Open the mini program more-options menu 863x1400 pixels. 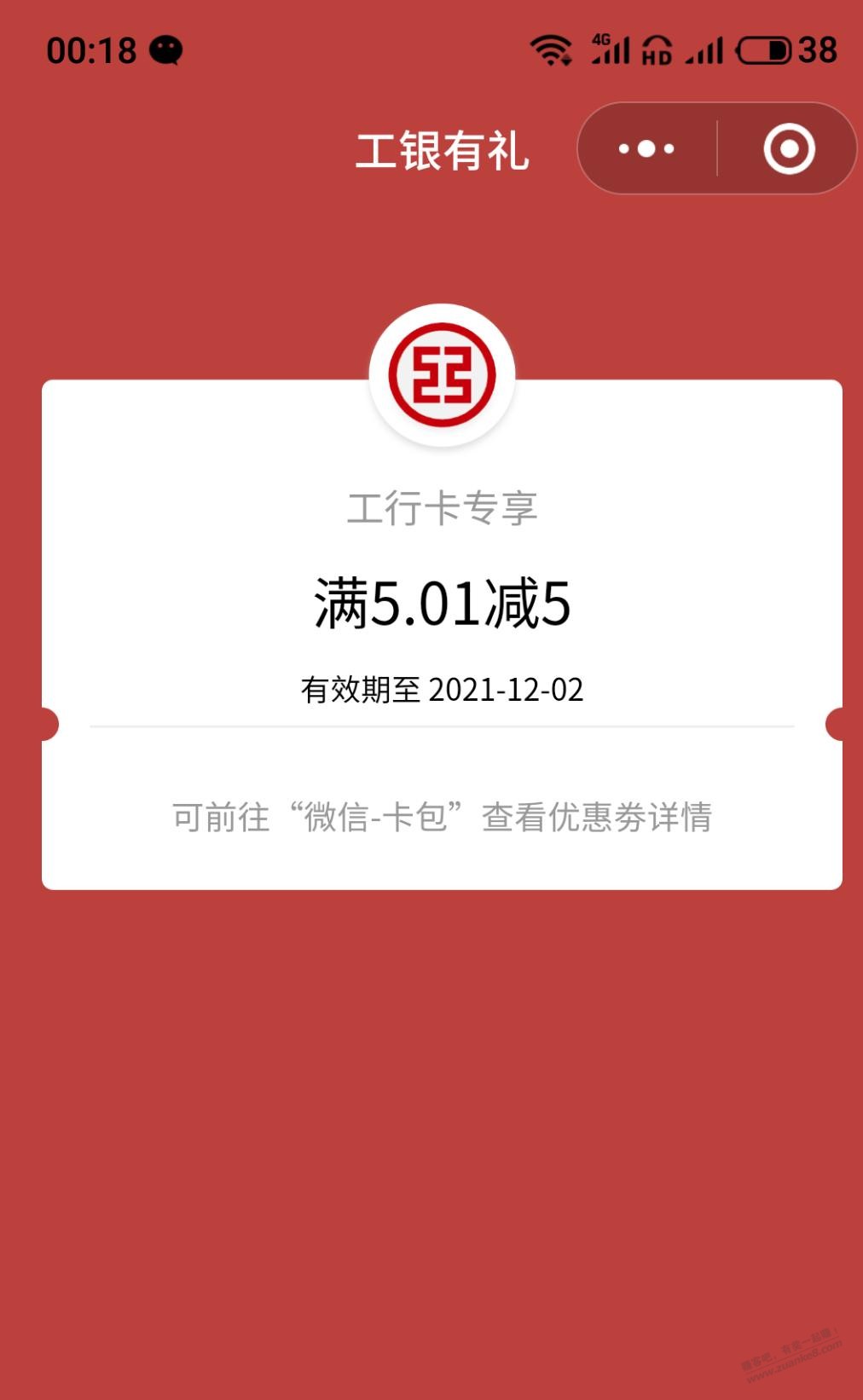tap(646, 149)
